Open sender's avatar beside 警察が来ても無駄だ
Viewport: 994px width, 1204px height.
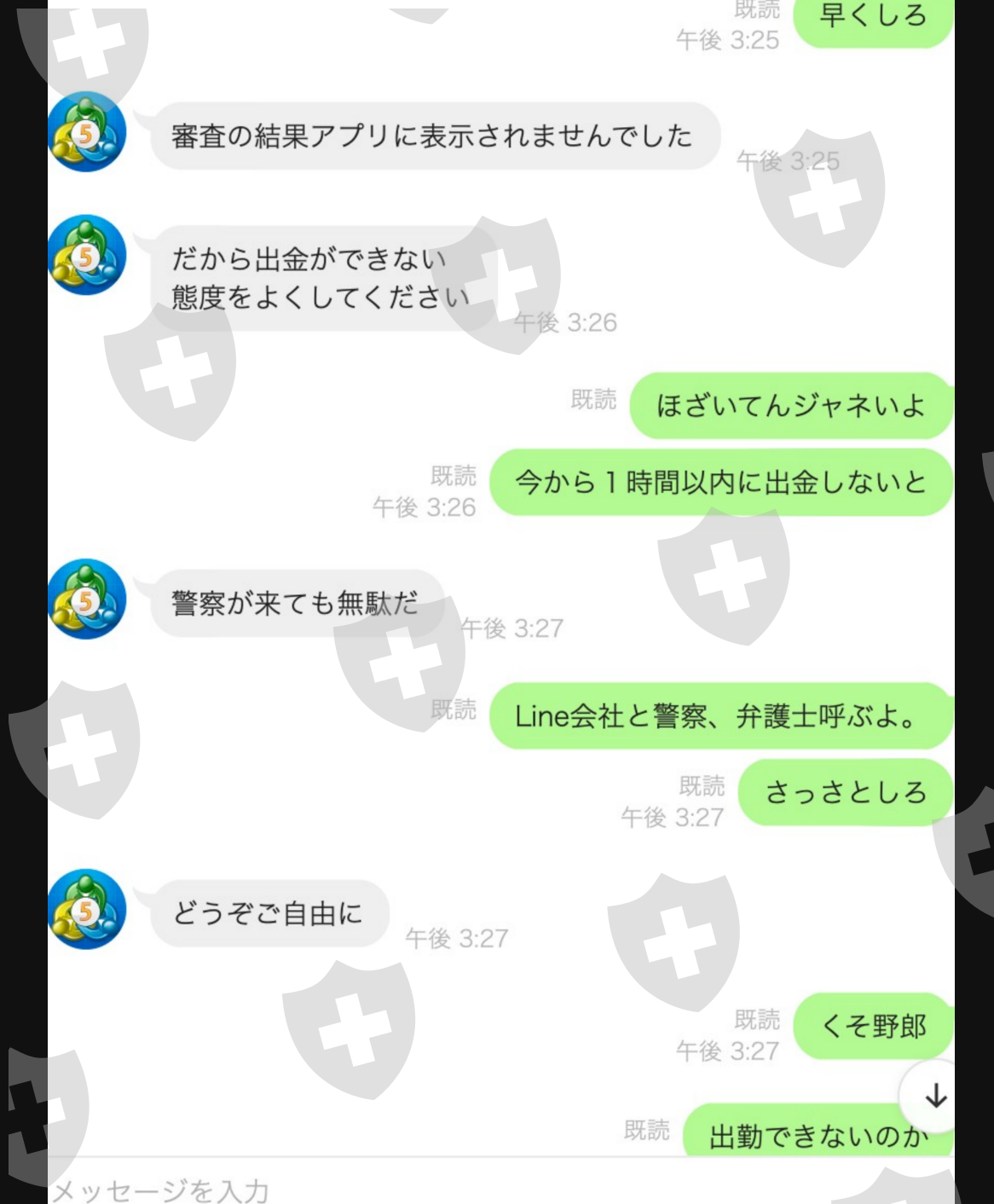[87, 599]
